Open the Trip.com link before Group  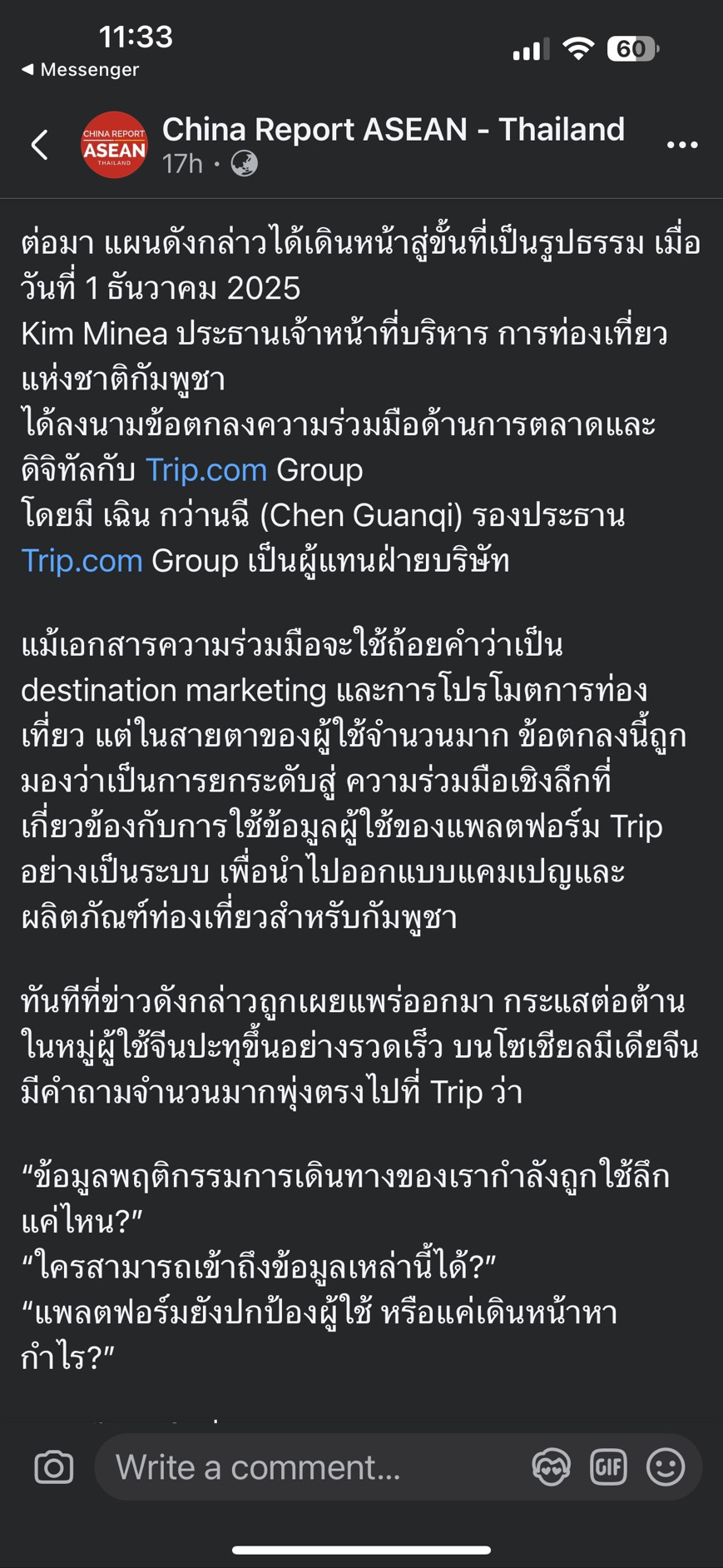click(x=206, y=470)
